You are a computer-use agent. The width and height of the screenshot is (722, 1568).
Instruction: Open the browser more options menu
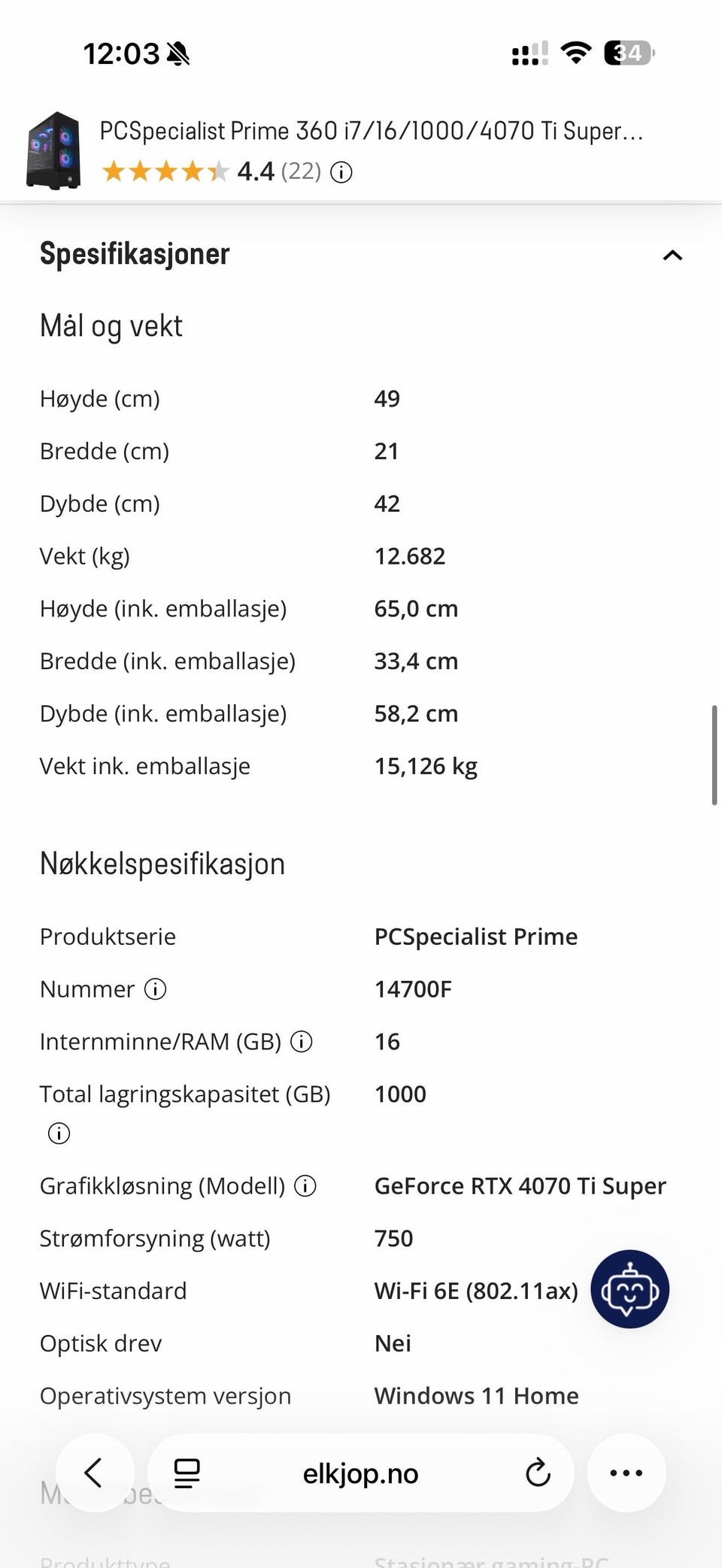(x=626, y=1473)
